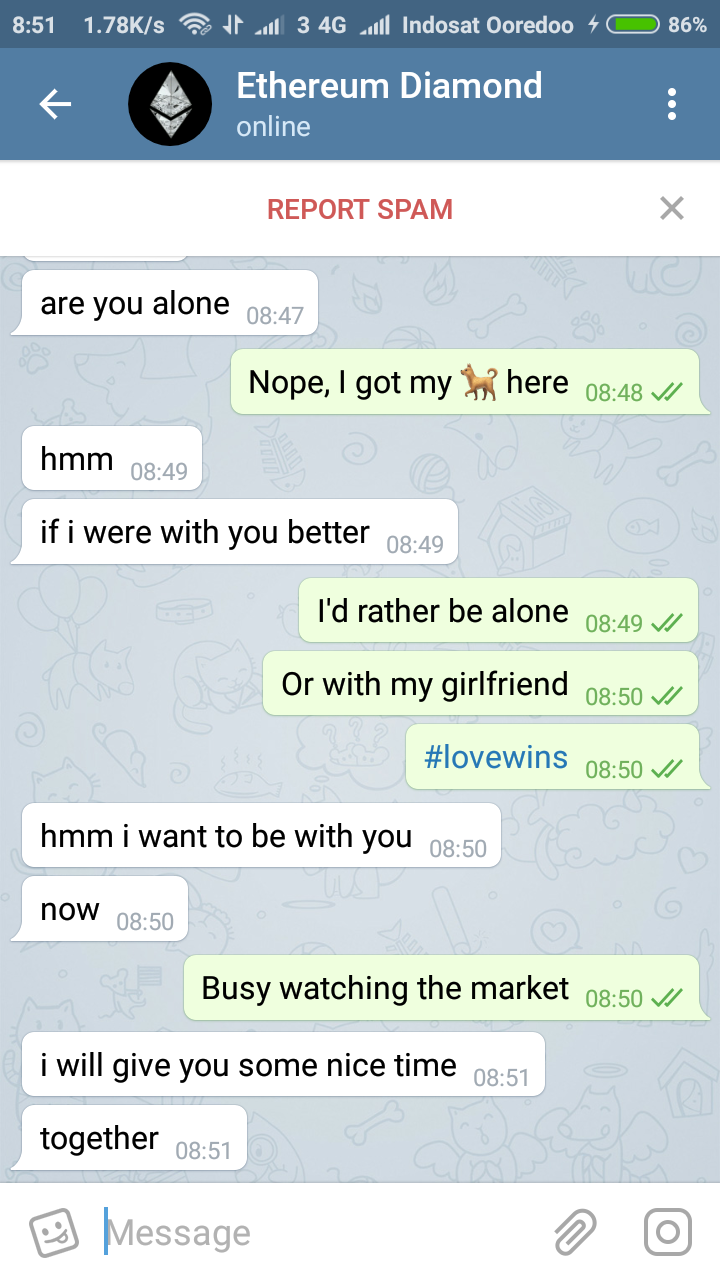720x1280 pixels.
Task: Dismiss the Report Spam banner
Action: [671, 208]
